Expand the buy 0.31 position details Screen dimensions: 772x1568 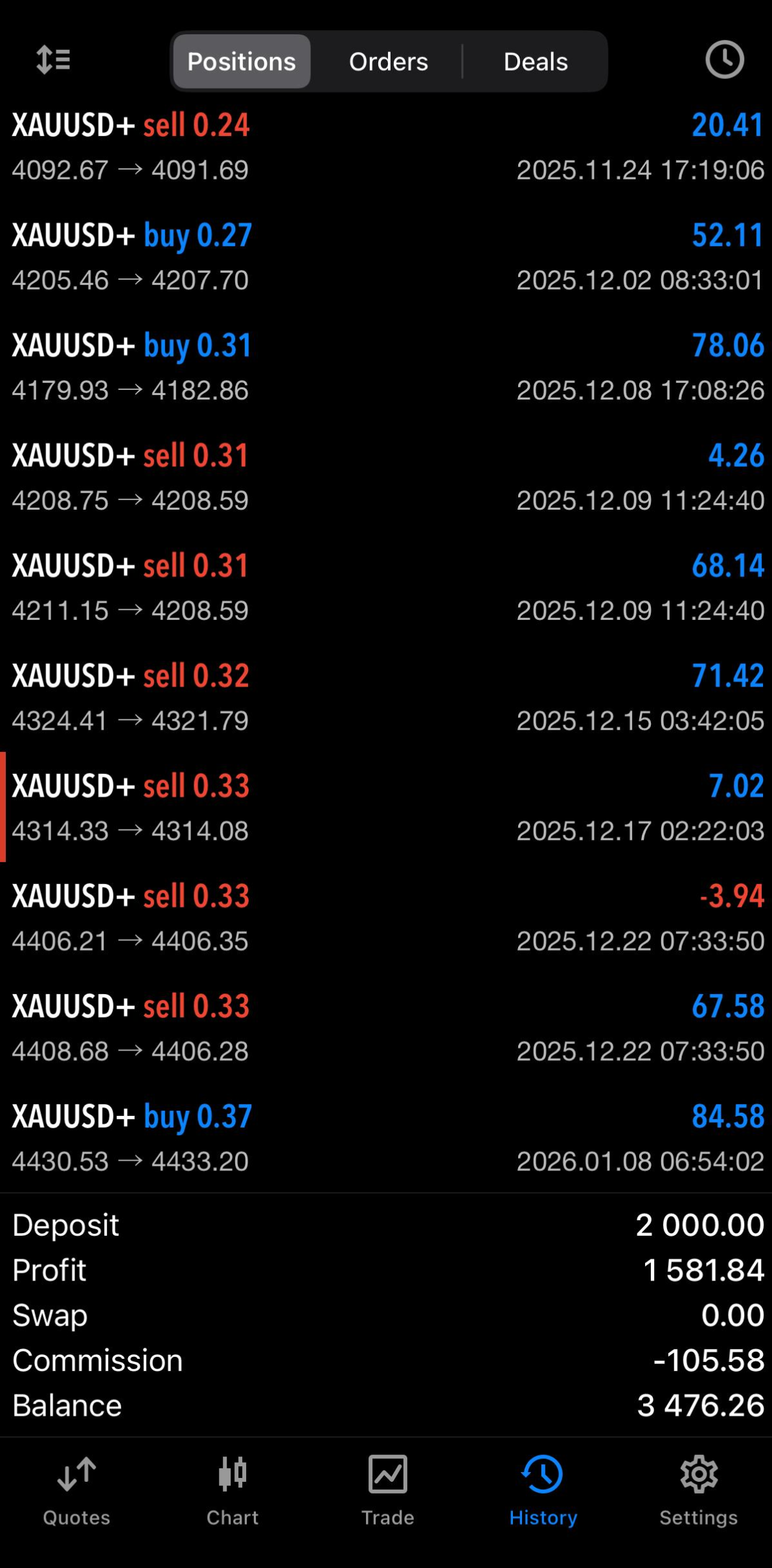tap(386, 367)
